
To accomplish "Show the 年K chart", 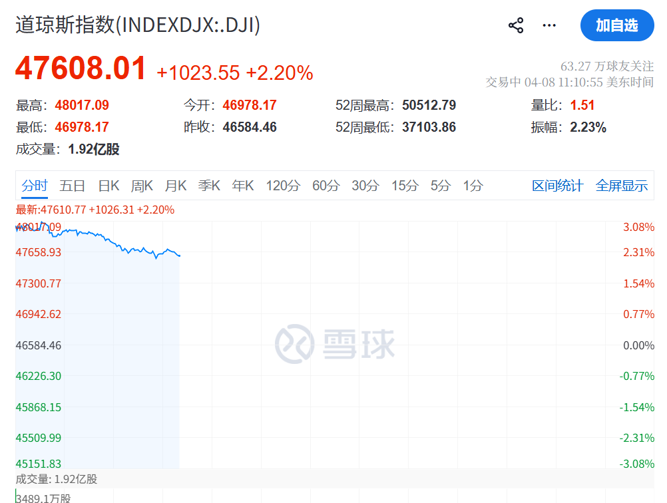I will pos(243,186).
